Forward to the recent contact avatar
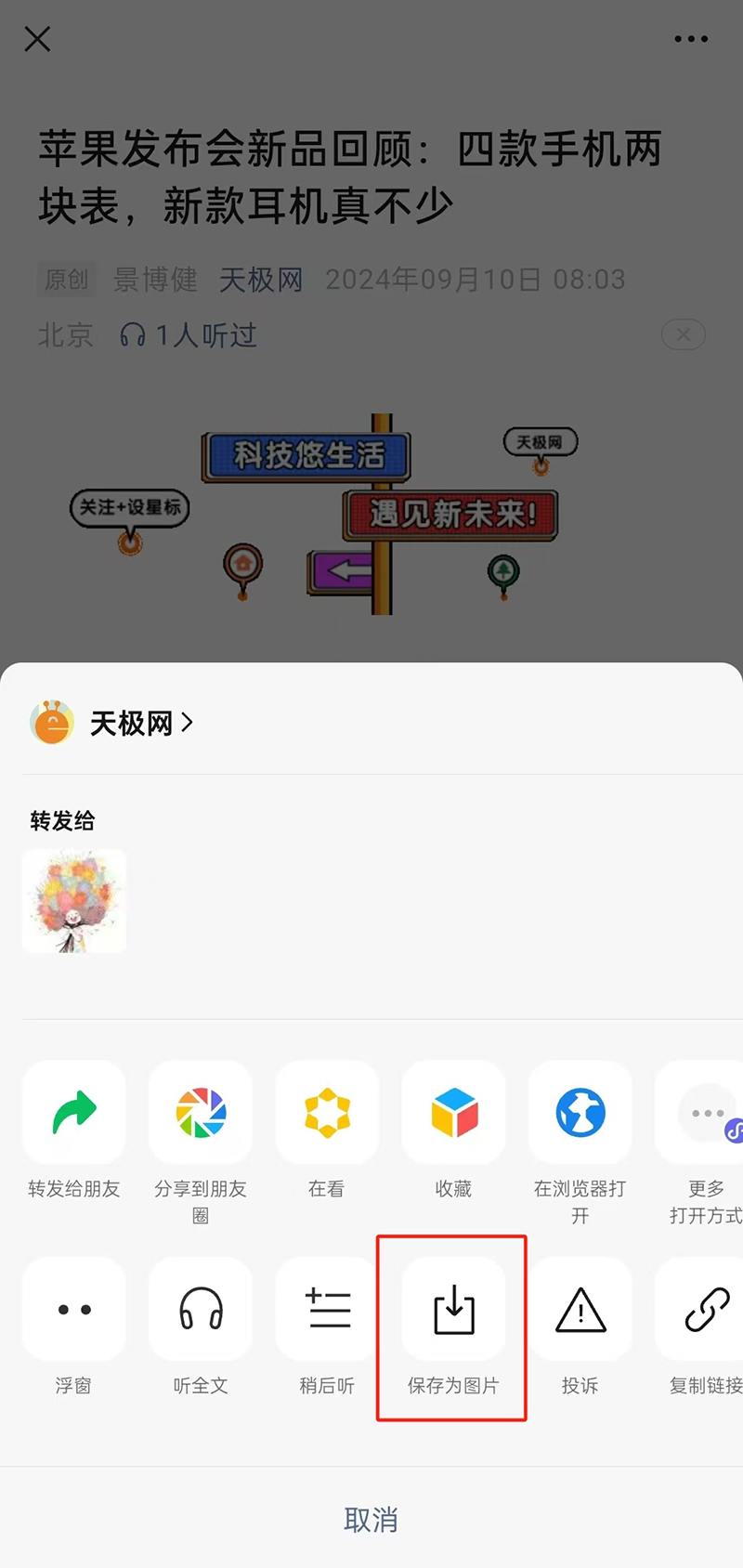The width and height of the screenshot is (743, 1568). pos(74,901)
